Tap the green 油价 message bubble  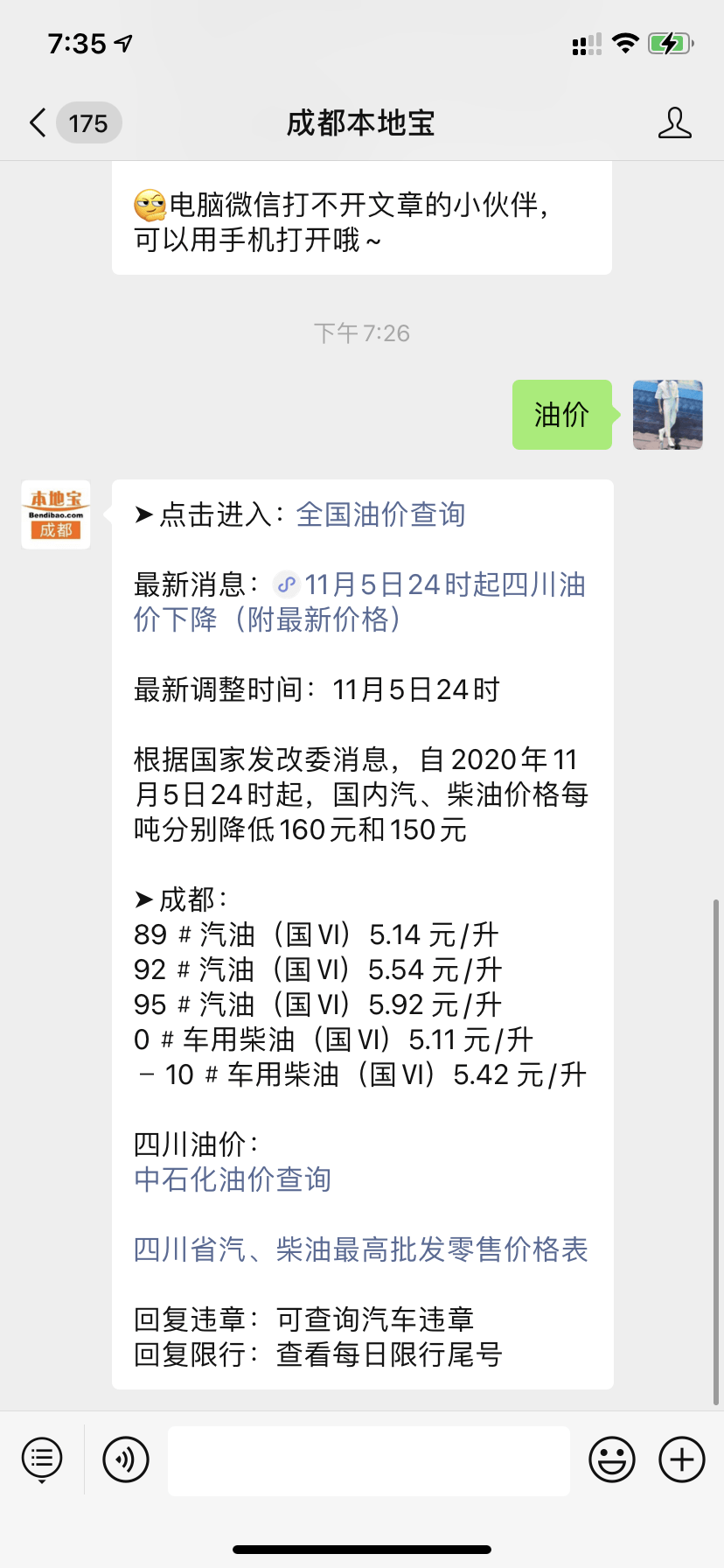click(561, 416)
